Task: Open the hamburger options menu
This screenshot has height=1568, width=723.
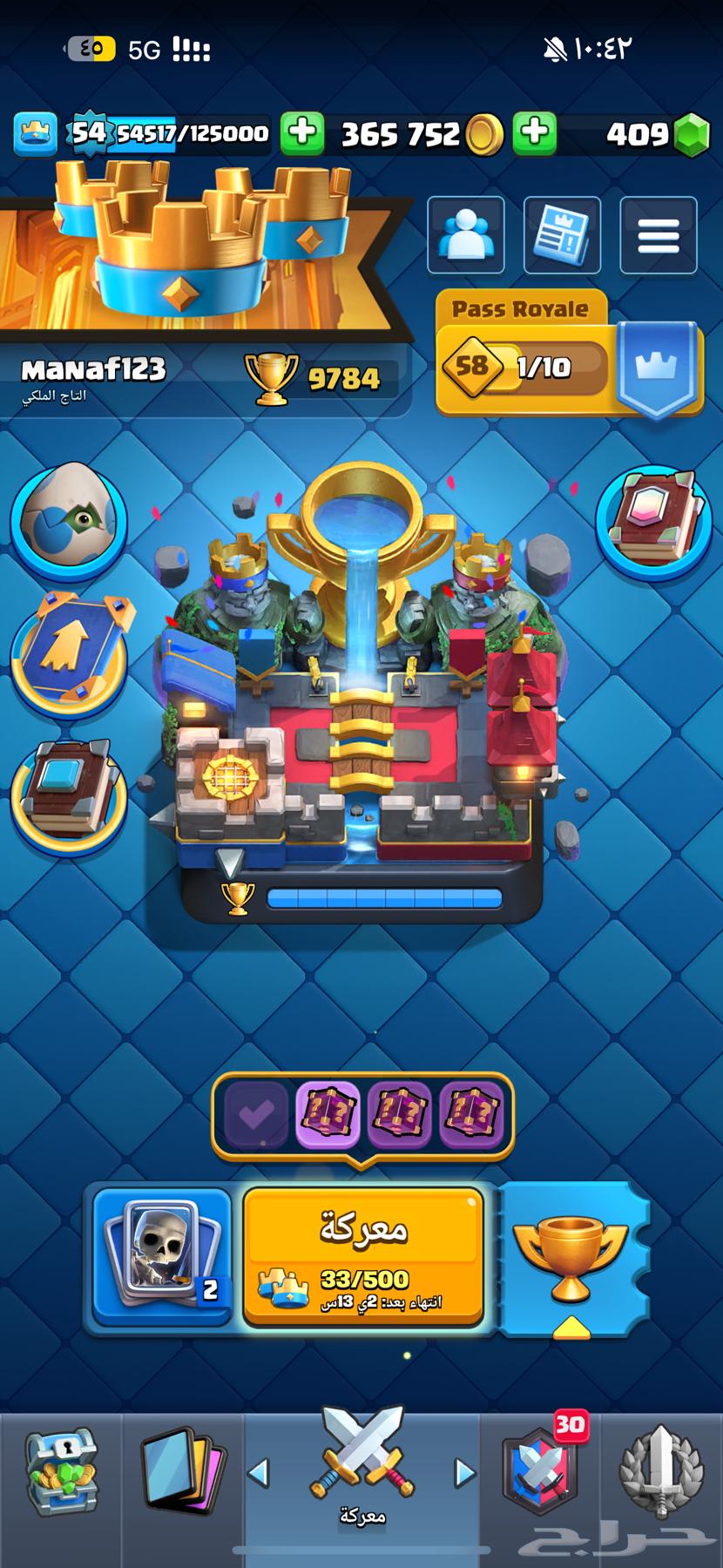Action: (x=659, y=235)
